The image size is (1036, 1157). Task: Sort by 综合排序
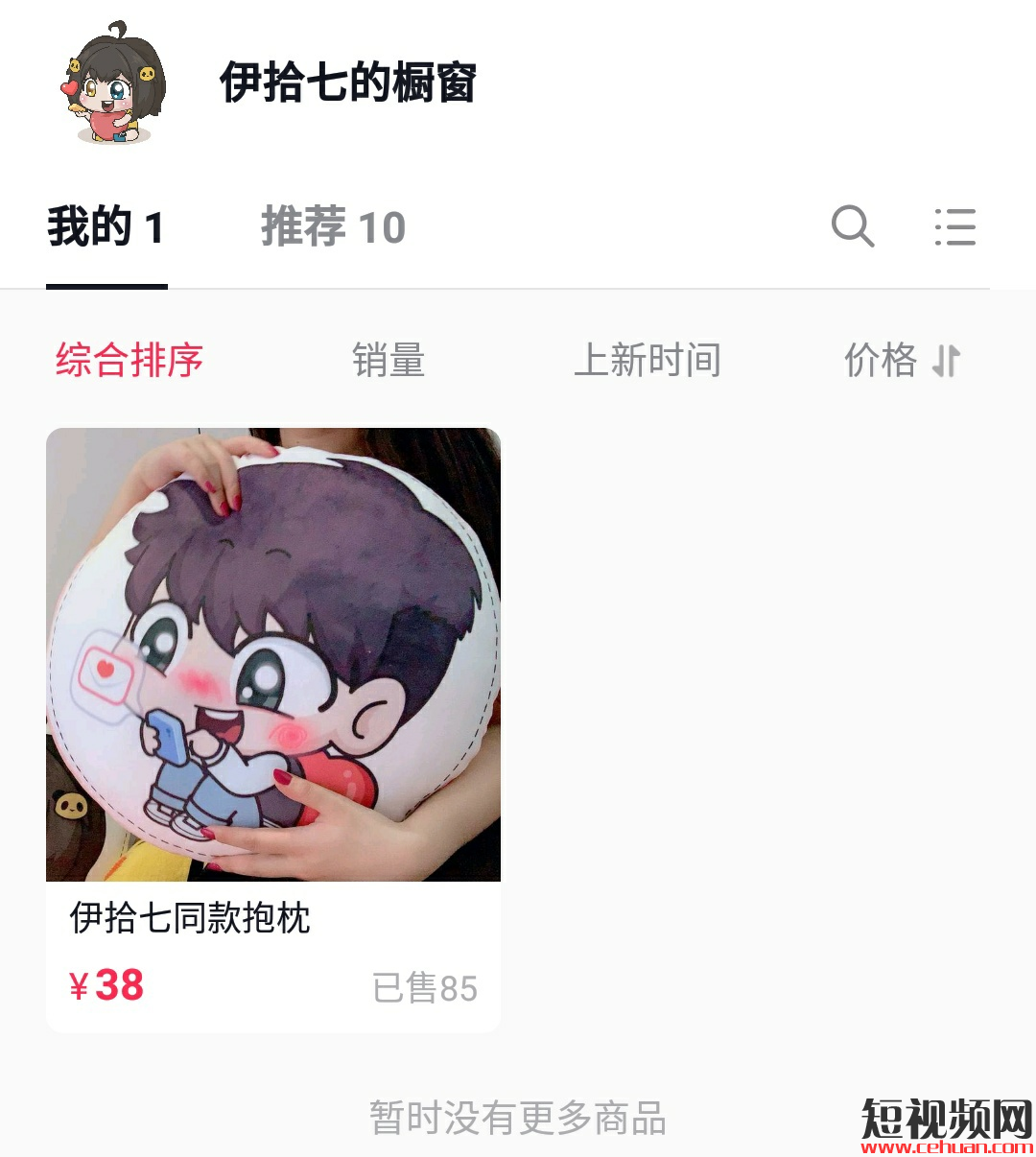tap(129, 361)
